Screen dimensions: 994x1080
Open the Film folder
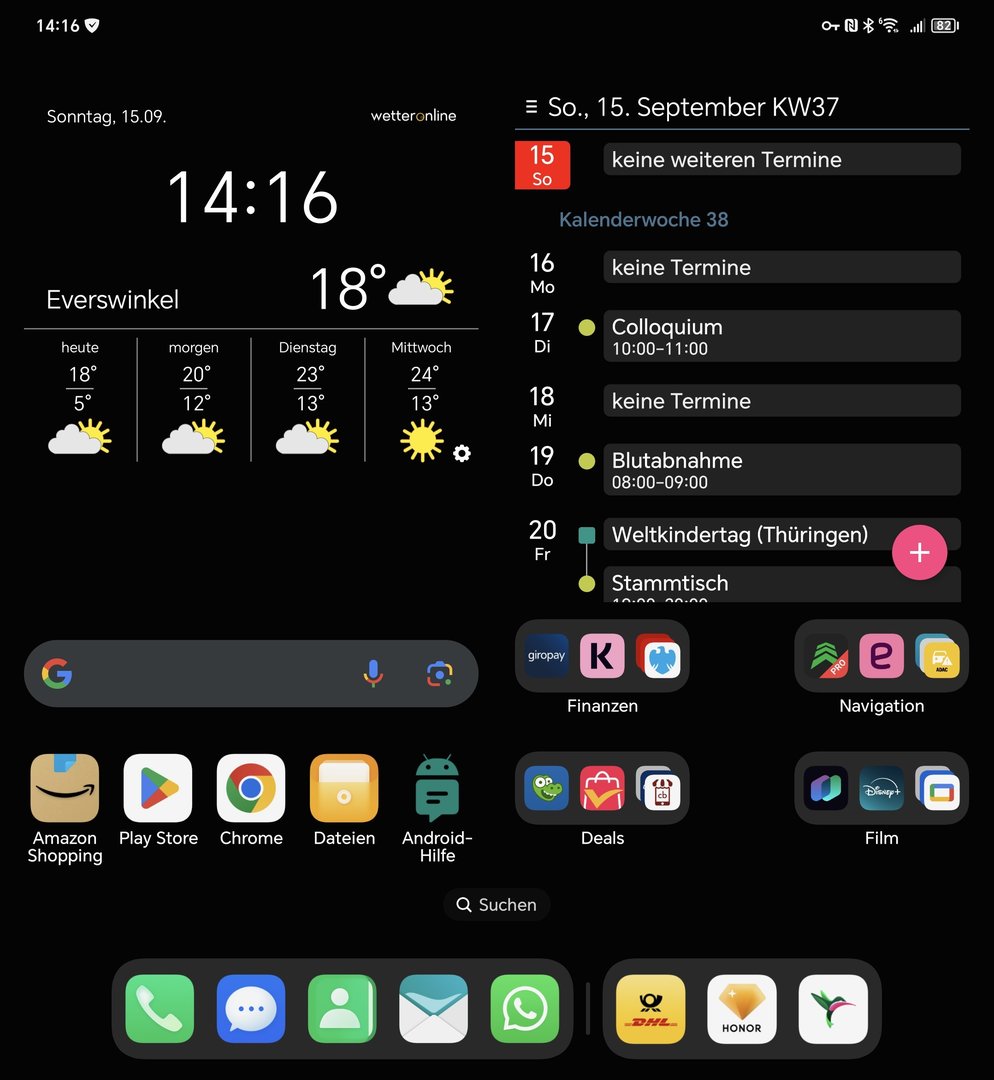pyautogui.click(x=881, y=788)
